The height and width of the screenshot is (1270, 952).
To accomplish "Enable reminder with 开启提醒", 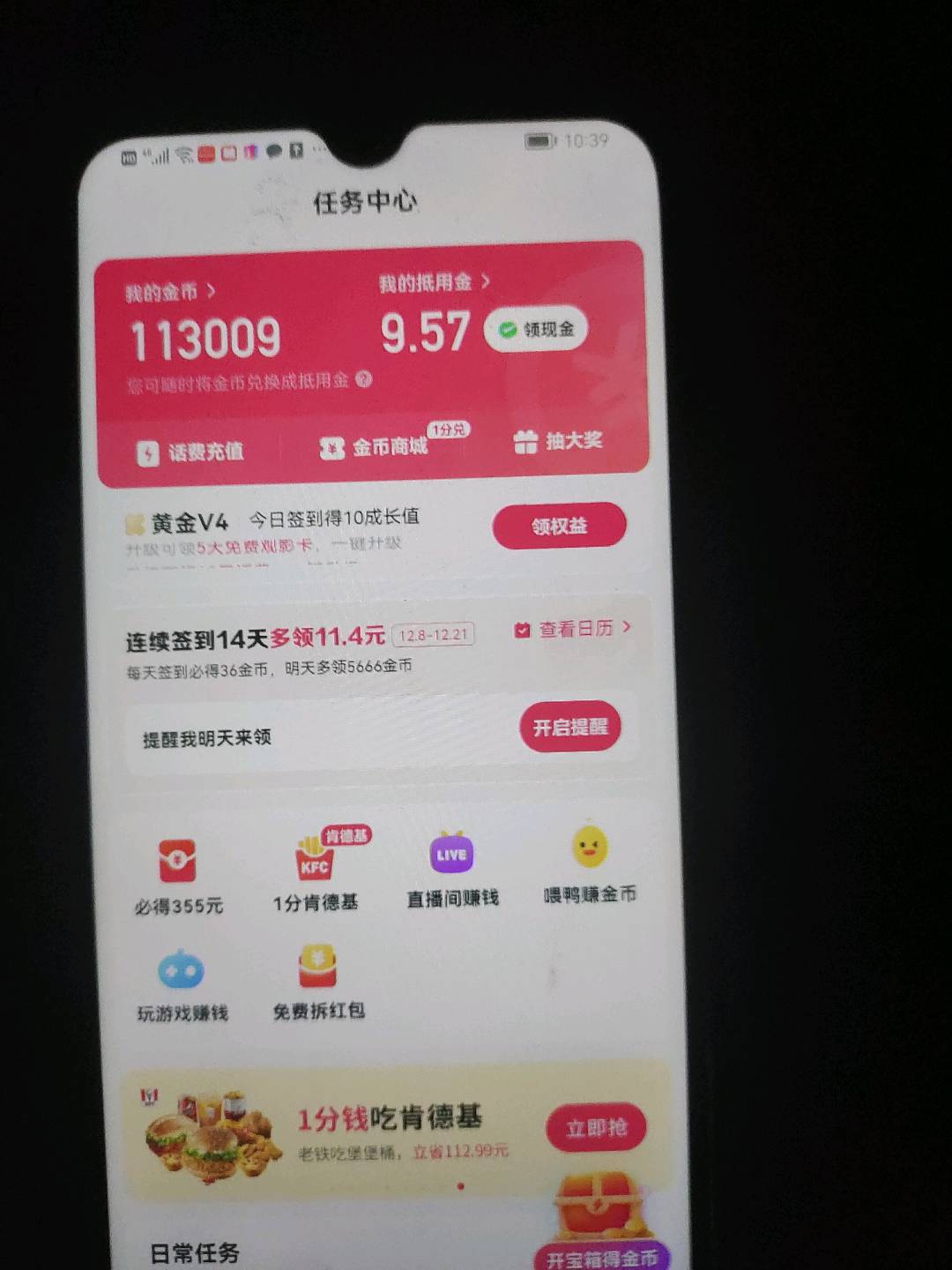I will (x=569, y=728).
